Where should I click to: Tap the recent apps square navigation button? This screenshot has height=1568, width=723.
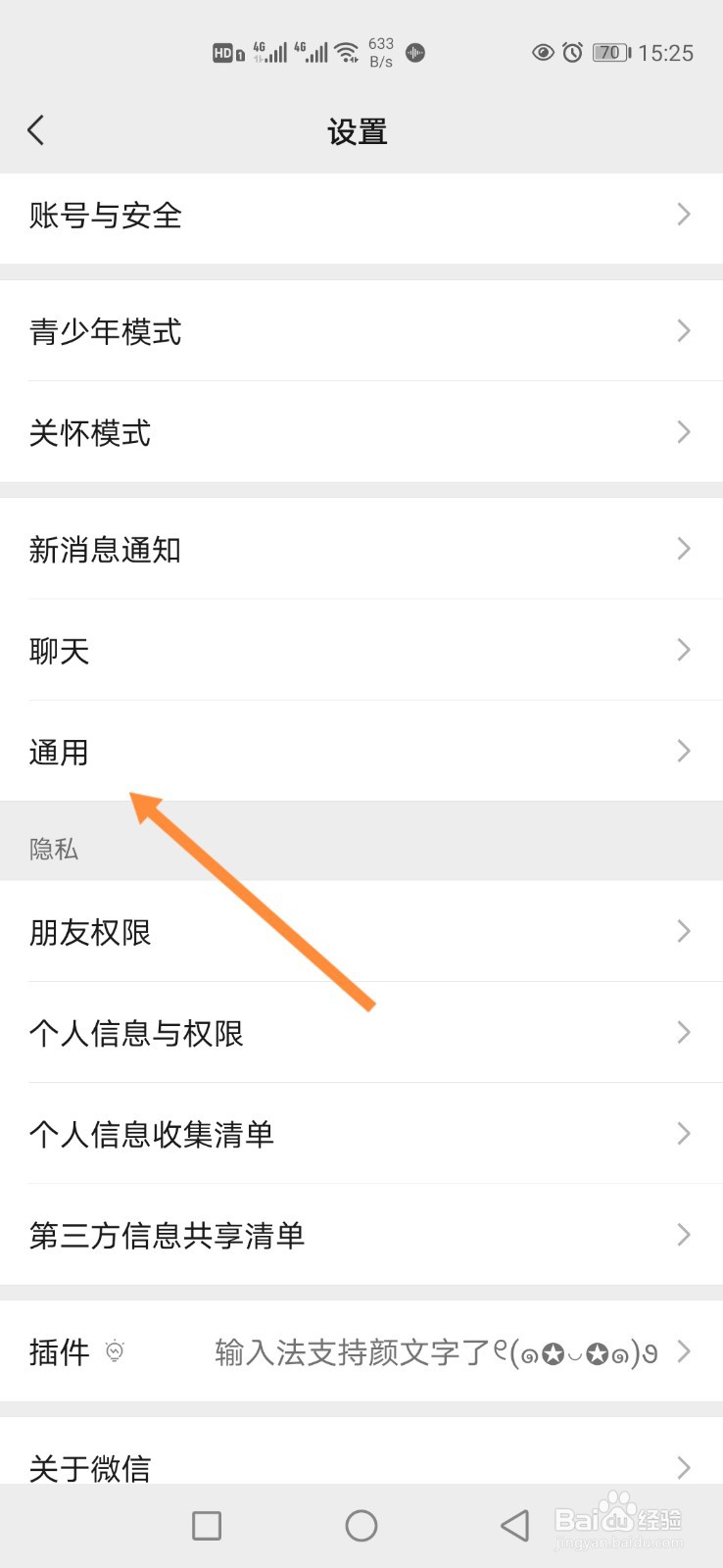coord(206,1525)
